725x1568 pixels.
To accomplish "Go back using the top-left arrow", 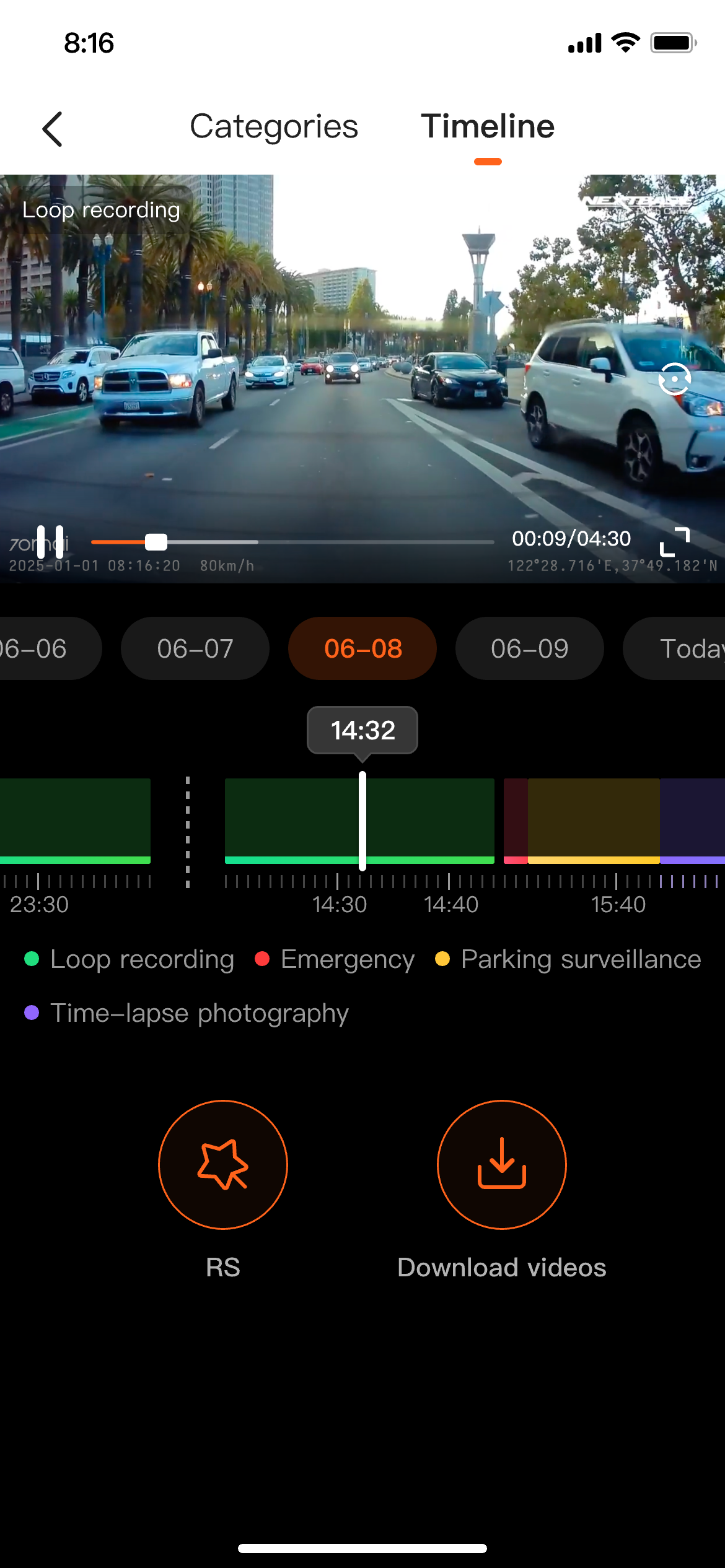I will click(x=53, y=129).
